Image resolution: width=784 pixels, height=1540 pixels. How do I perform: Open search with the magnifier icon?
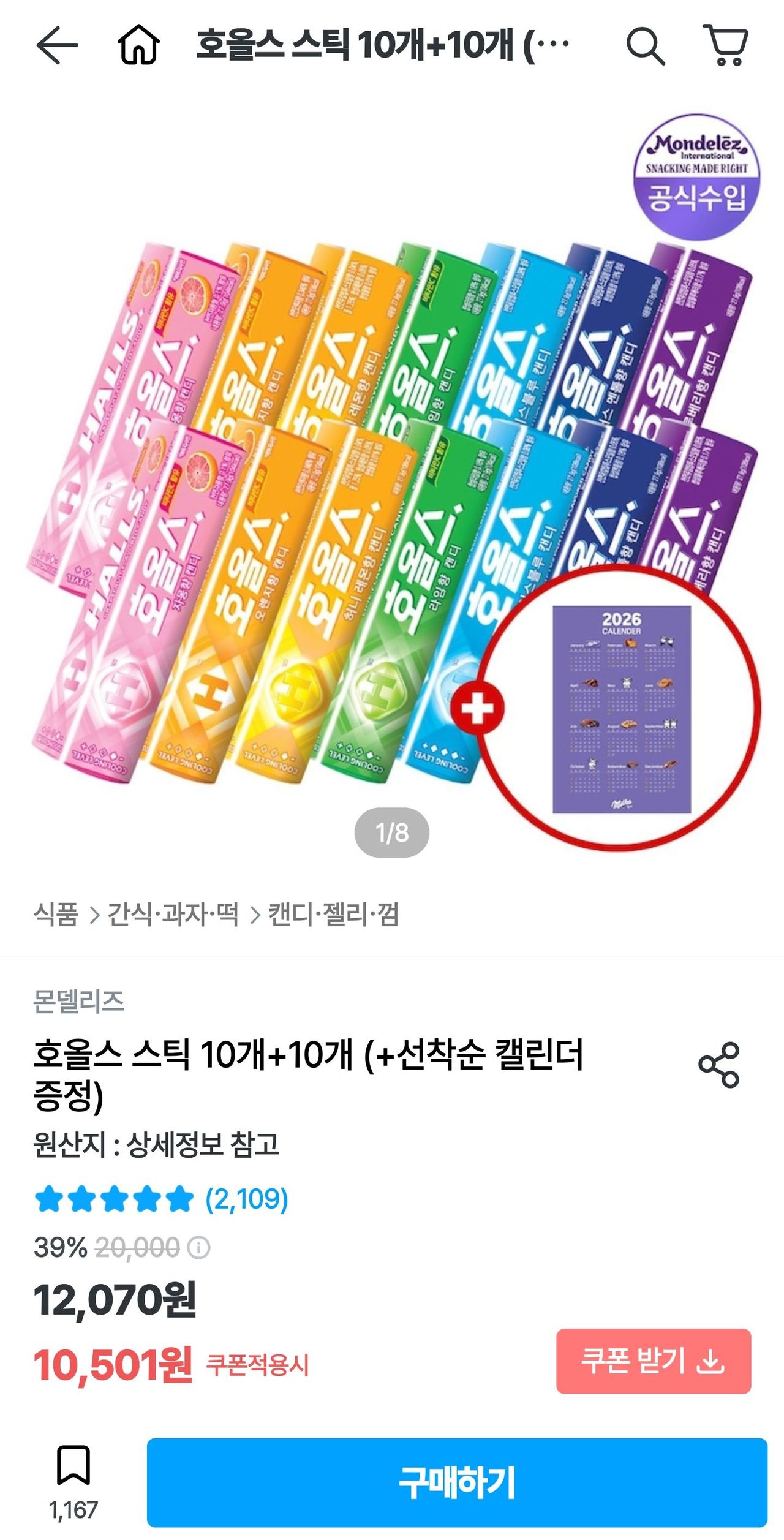(x=646, y=45)
